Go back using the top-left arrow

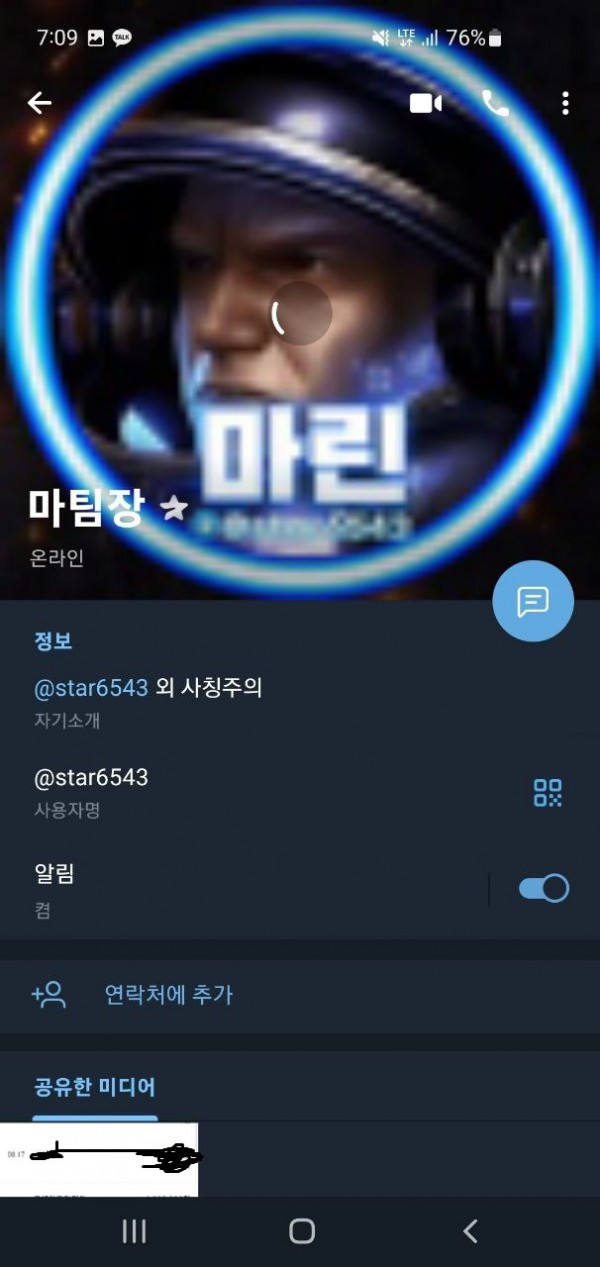pos(39,103)
